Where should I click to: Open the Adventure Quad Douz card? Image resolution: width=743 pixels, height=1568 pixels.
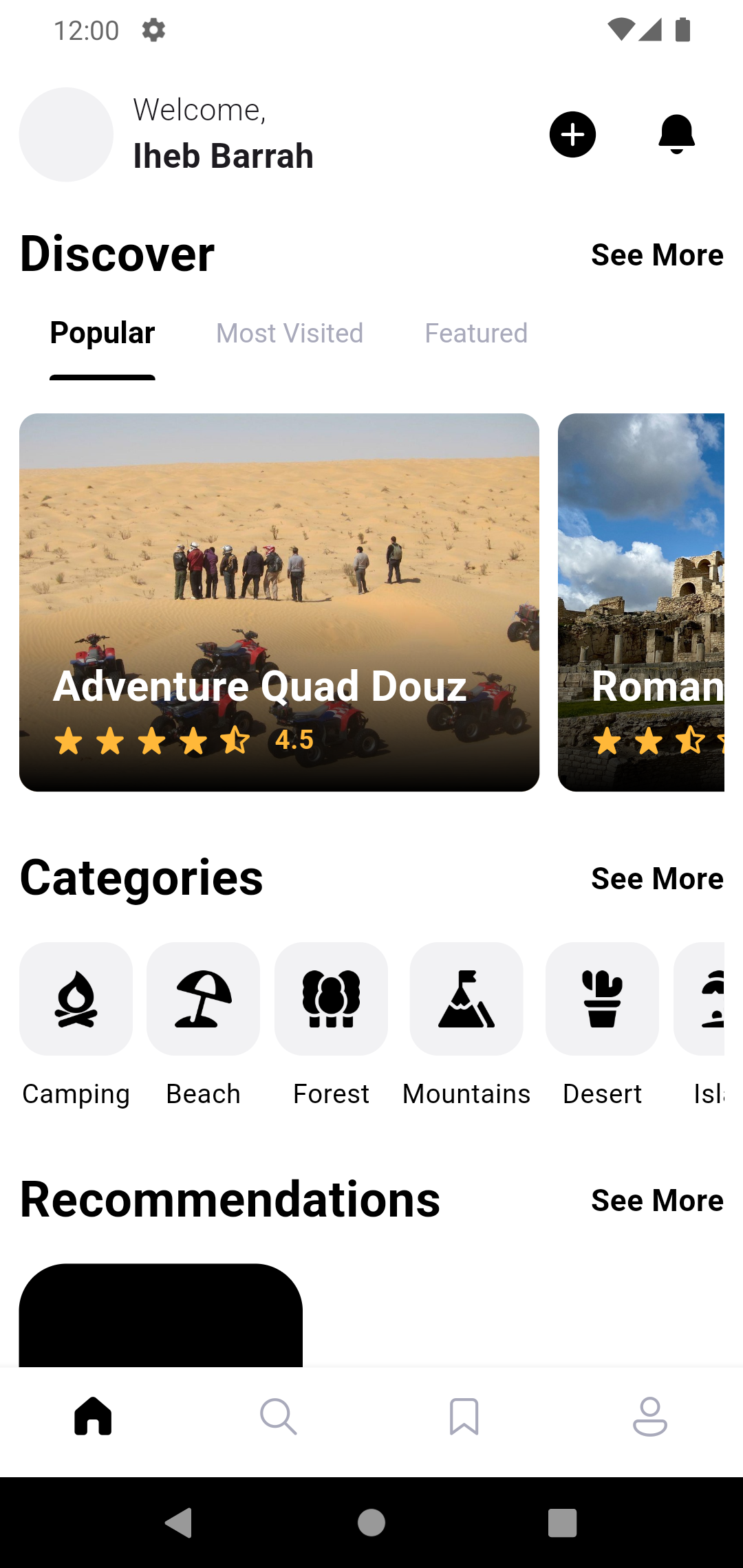279,602
